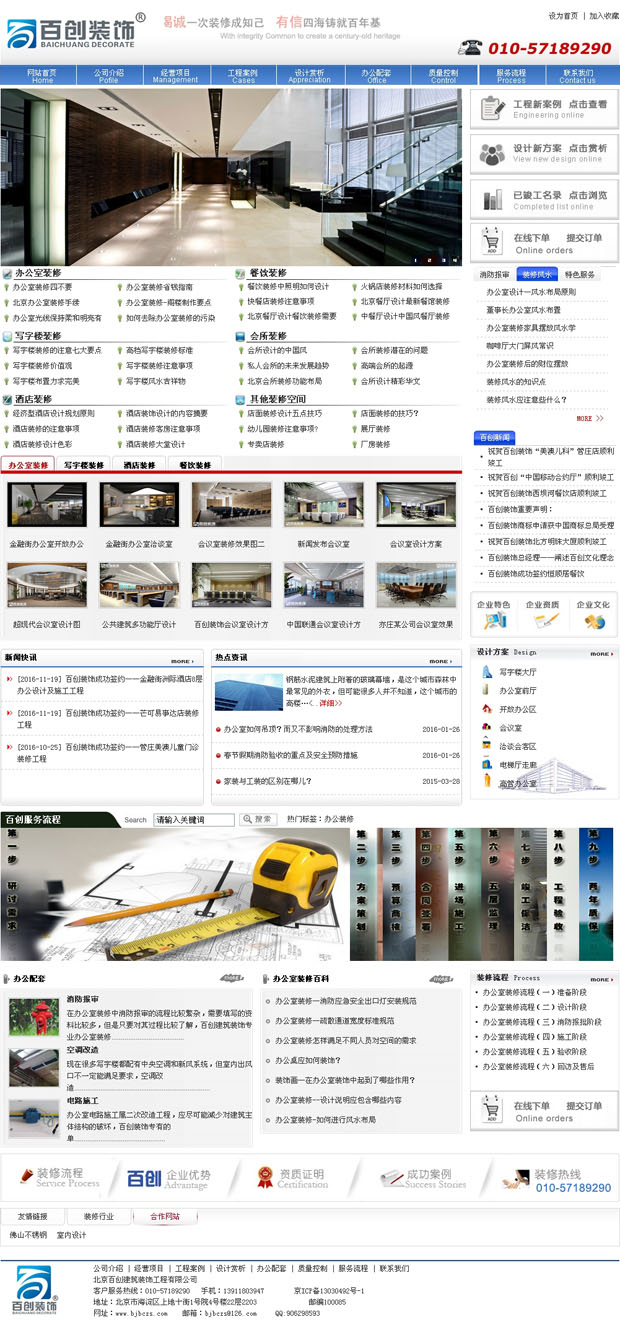This screenshot has width=620, height=1325.
Task: Open the 公司介绍 Profile nav item
Action: (109, 76)
